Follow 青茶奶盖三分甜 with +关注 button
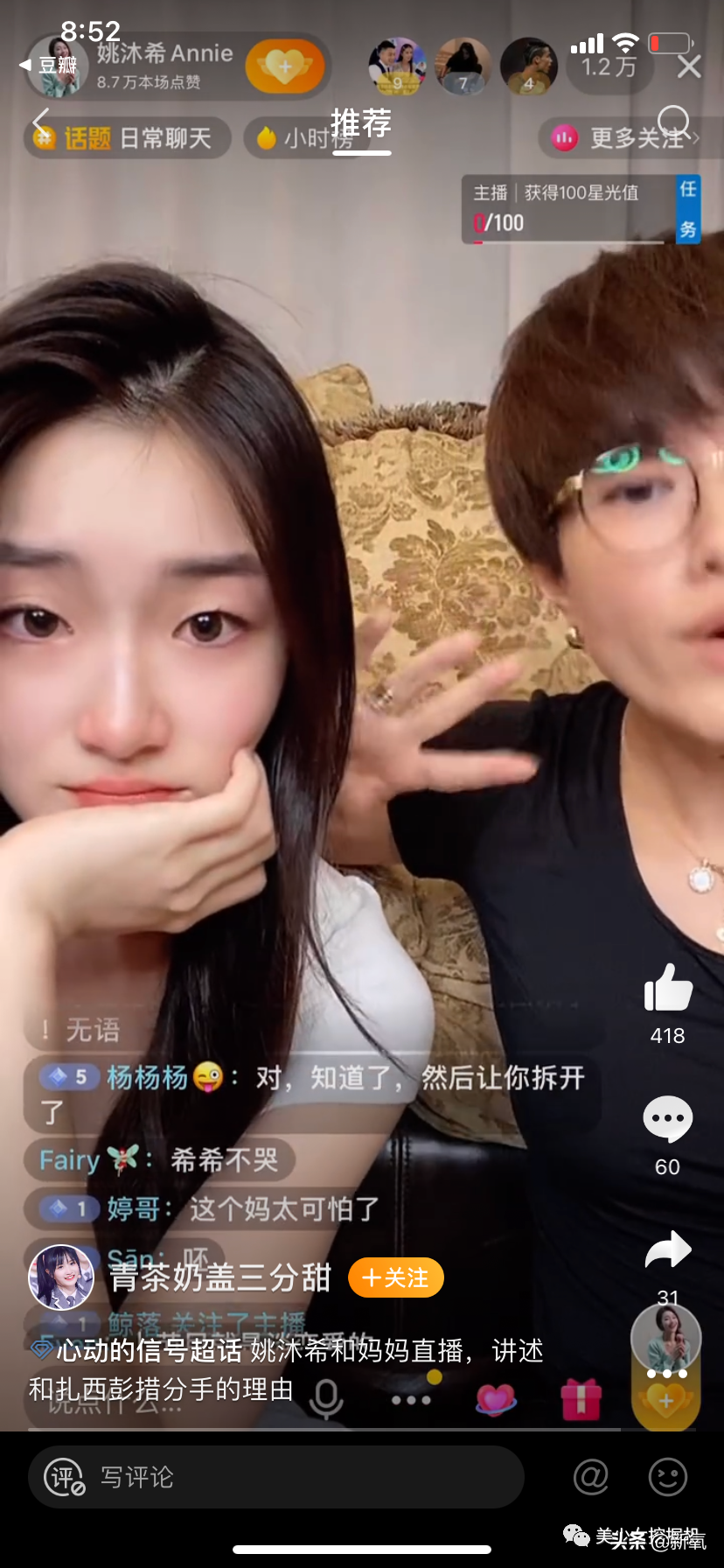 (x=396, y=1278)
